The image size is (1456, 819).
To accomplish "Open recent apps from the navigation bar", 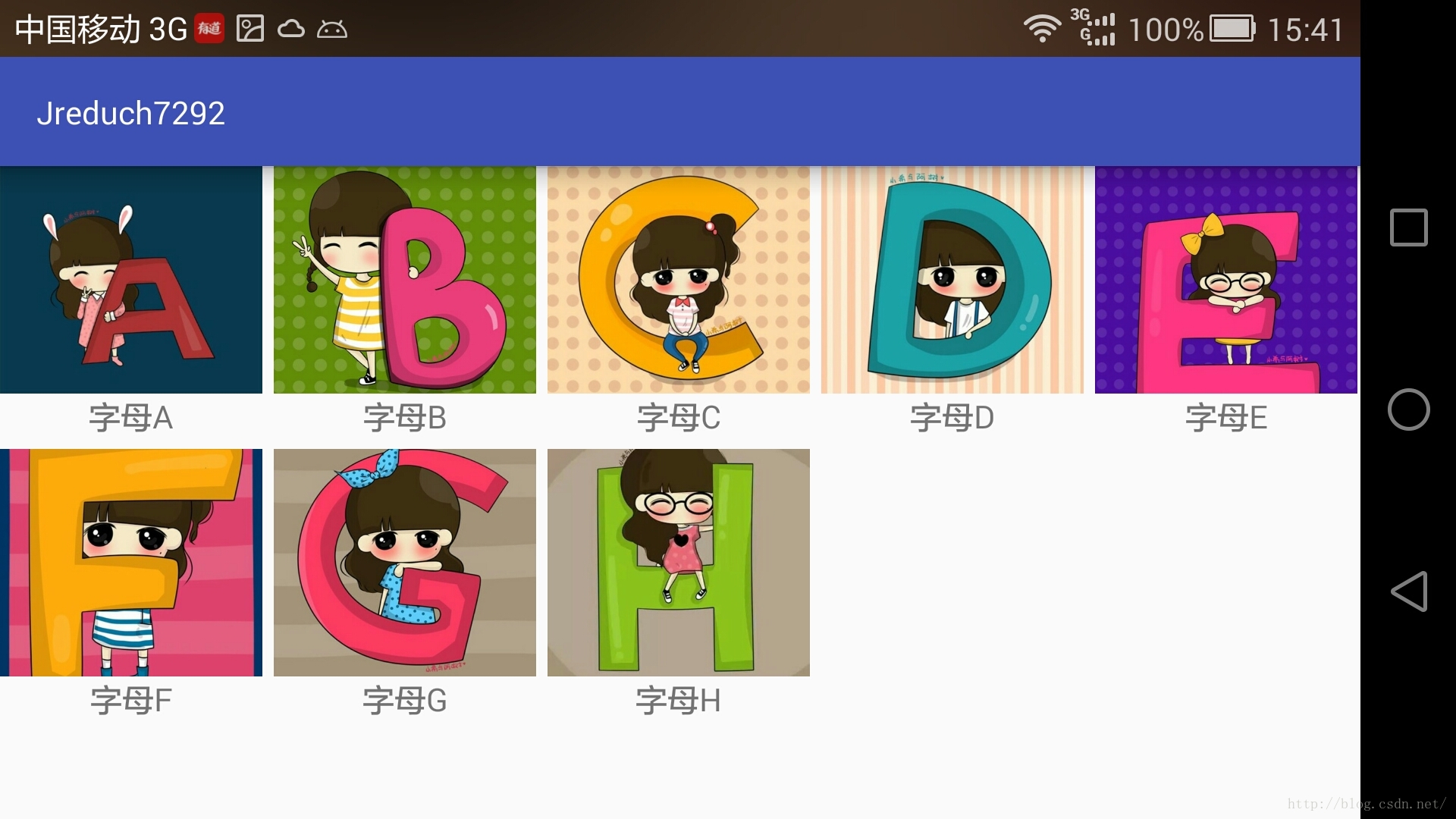I will (x=1409, y=227).
